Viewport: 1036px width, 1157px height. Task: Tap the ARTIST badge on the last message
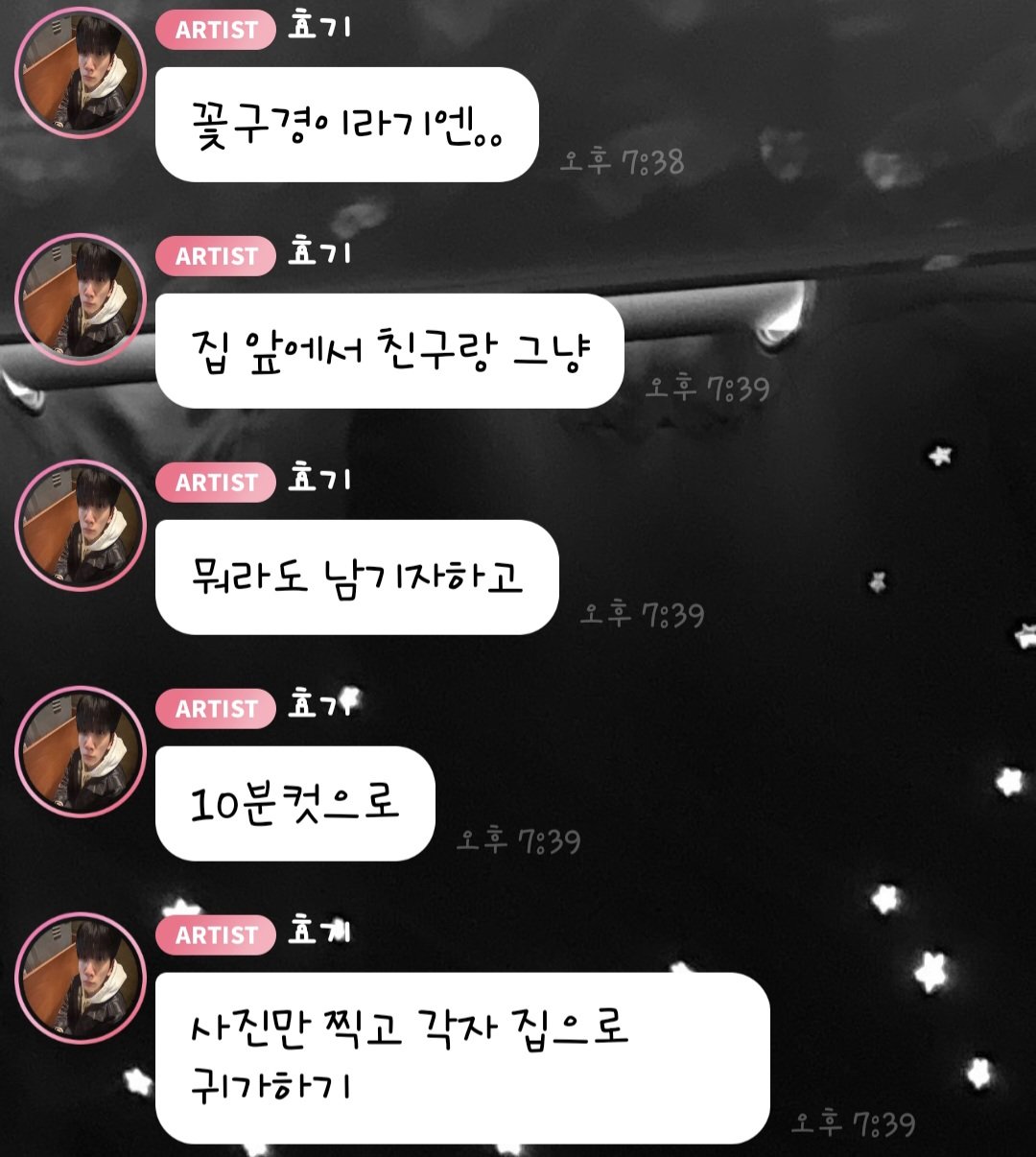click(x=215, y=936)
